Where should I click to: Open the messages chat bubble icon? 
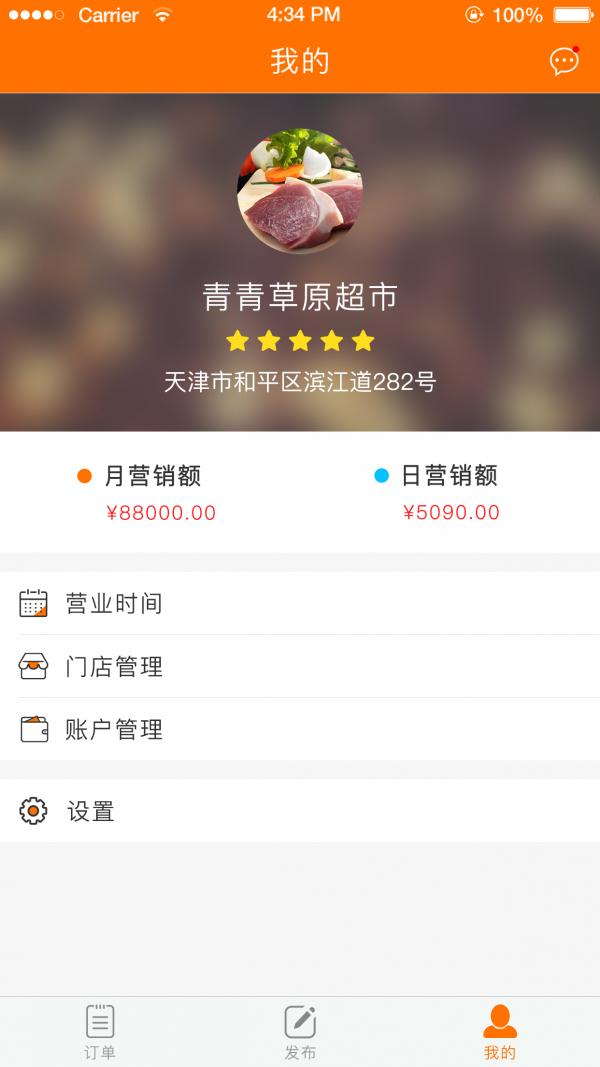[564, 61]
